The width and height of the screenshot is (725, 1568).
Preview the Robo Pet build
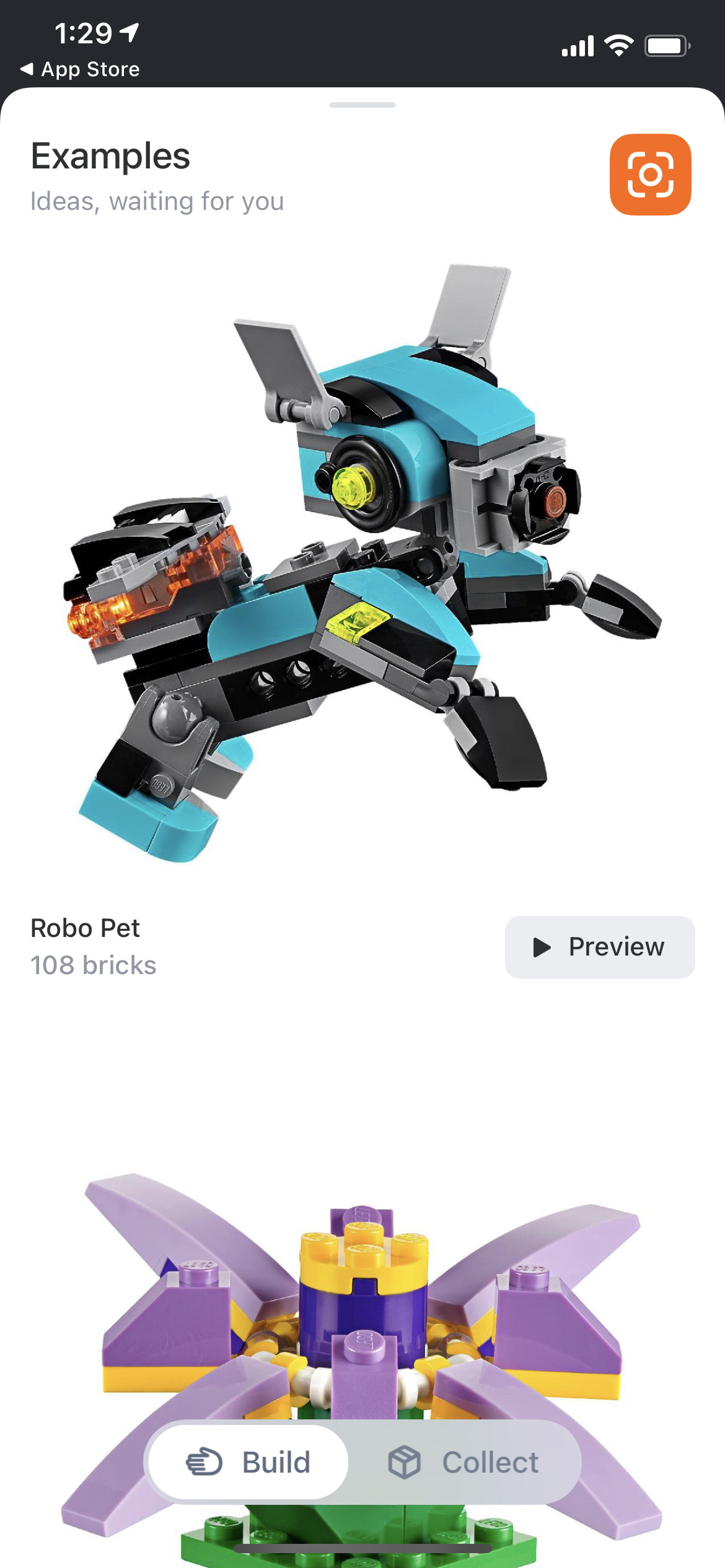tap(599, 947)
